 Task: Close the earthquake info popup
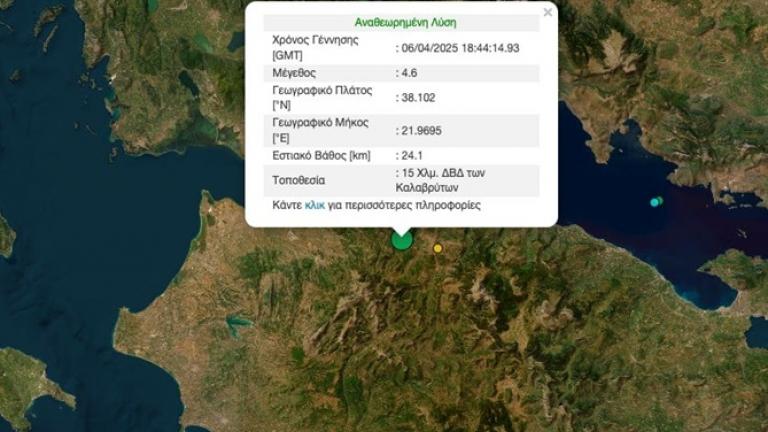(547, 12)
